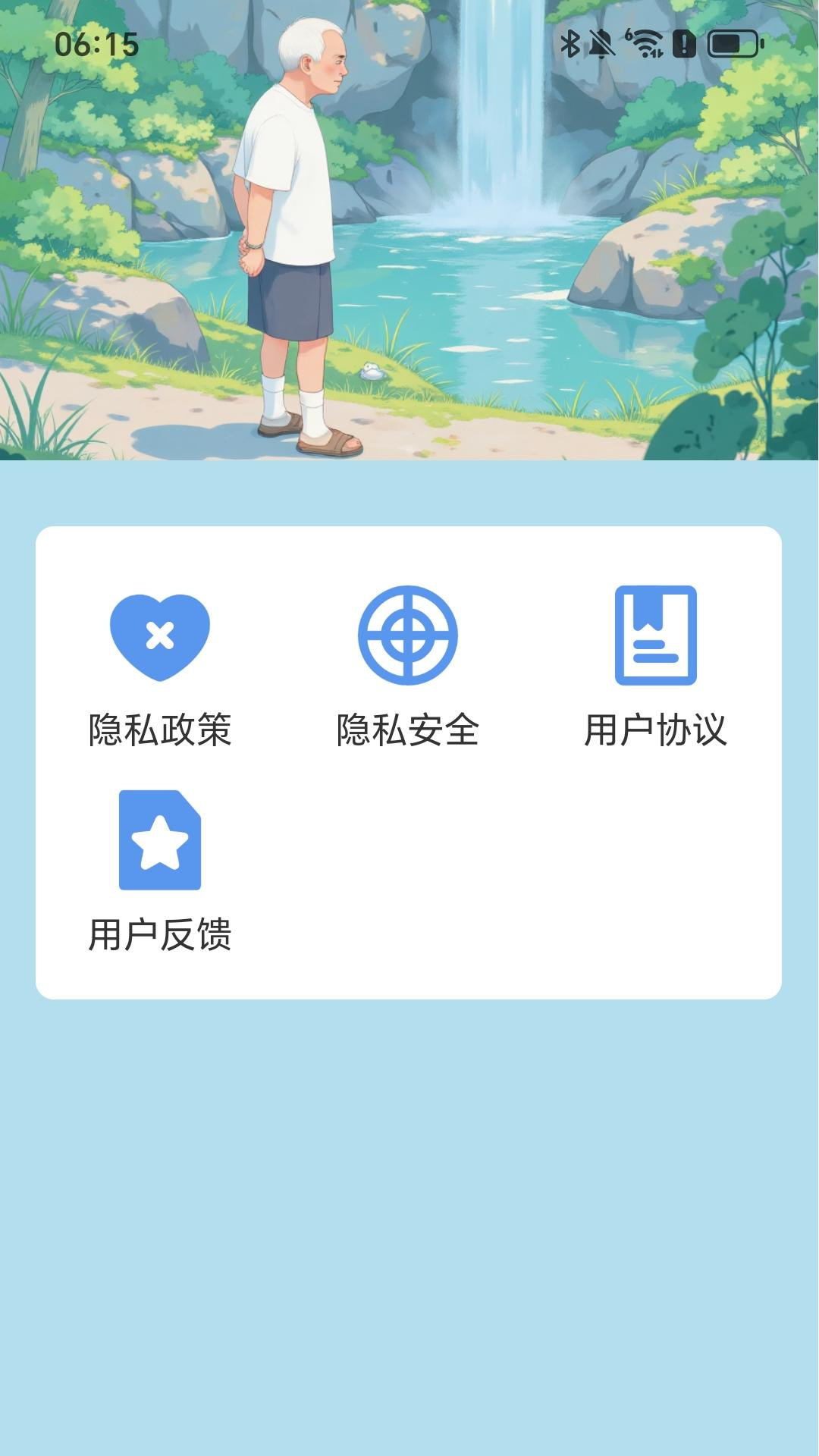Open 隐私安全 privacy security
Viewport: 819px width, 1456px height.
click(408, 667)
